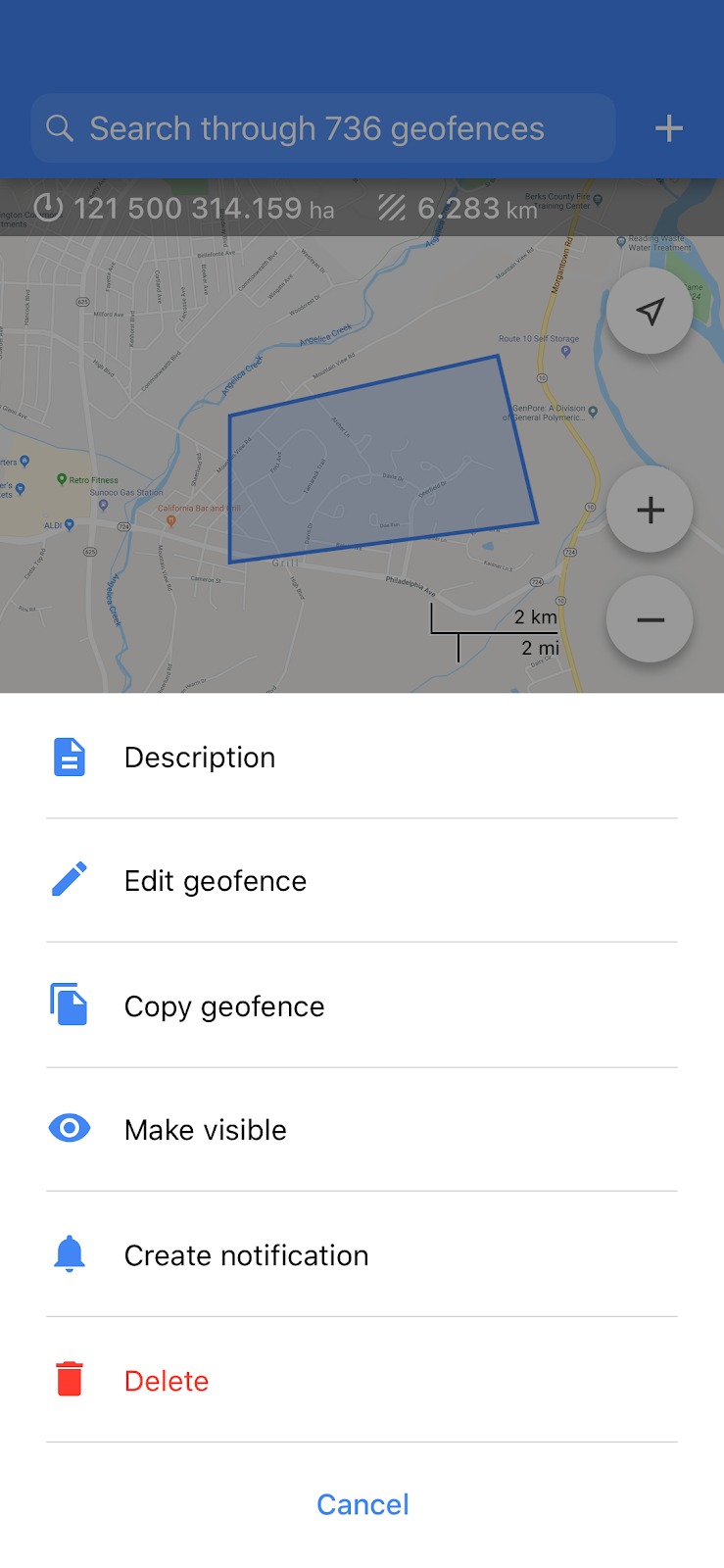
Task: Open the geofence Description
Action: (200, 758)
